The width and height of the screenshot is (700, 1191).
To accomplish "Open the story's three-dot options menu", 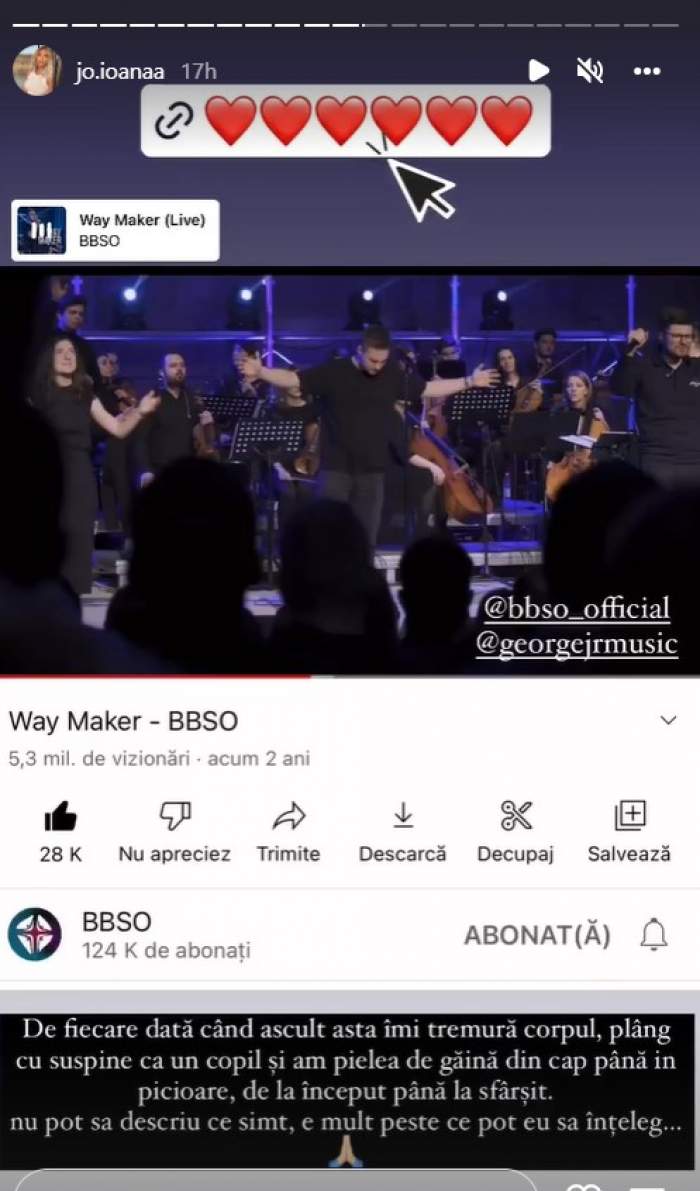I will [647, 71].
